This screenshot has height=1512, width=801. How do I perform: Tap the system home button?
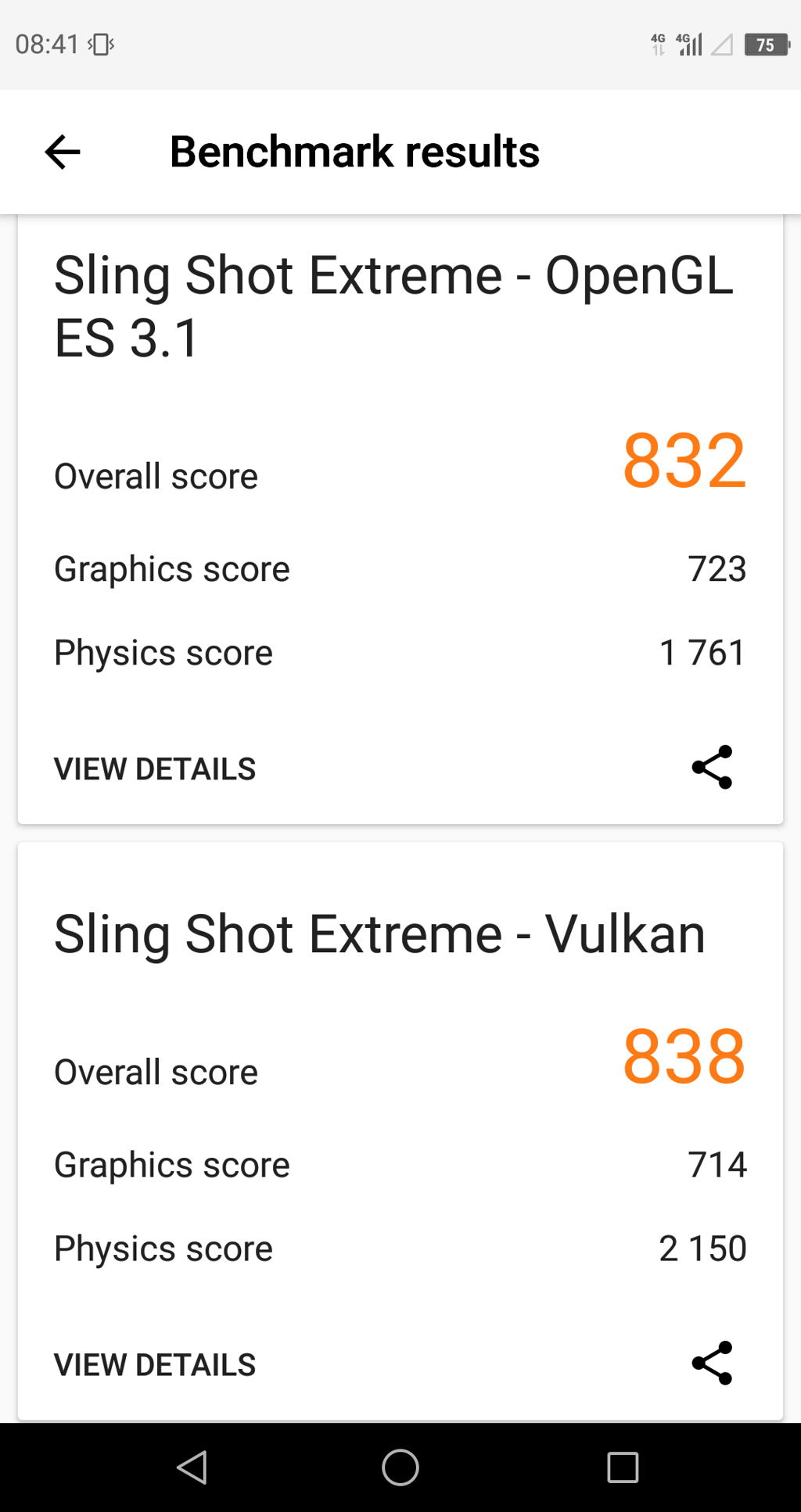[x=400, y=1467]
